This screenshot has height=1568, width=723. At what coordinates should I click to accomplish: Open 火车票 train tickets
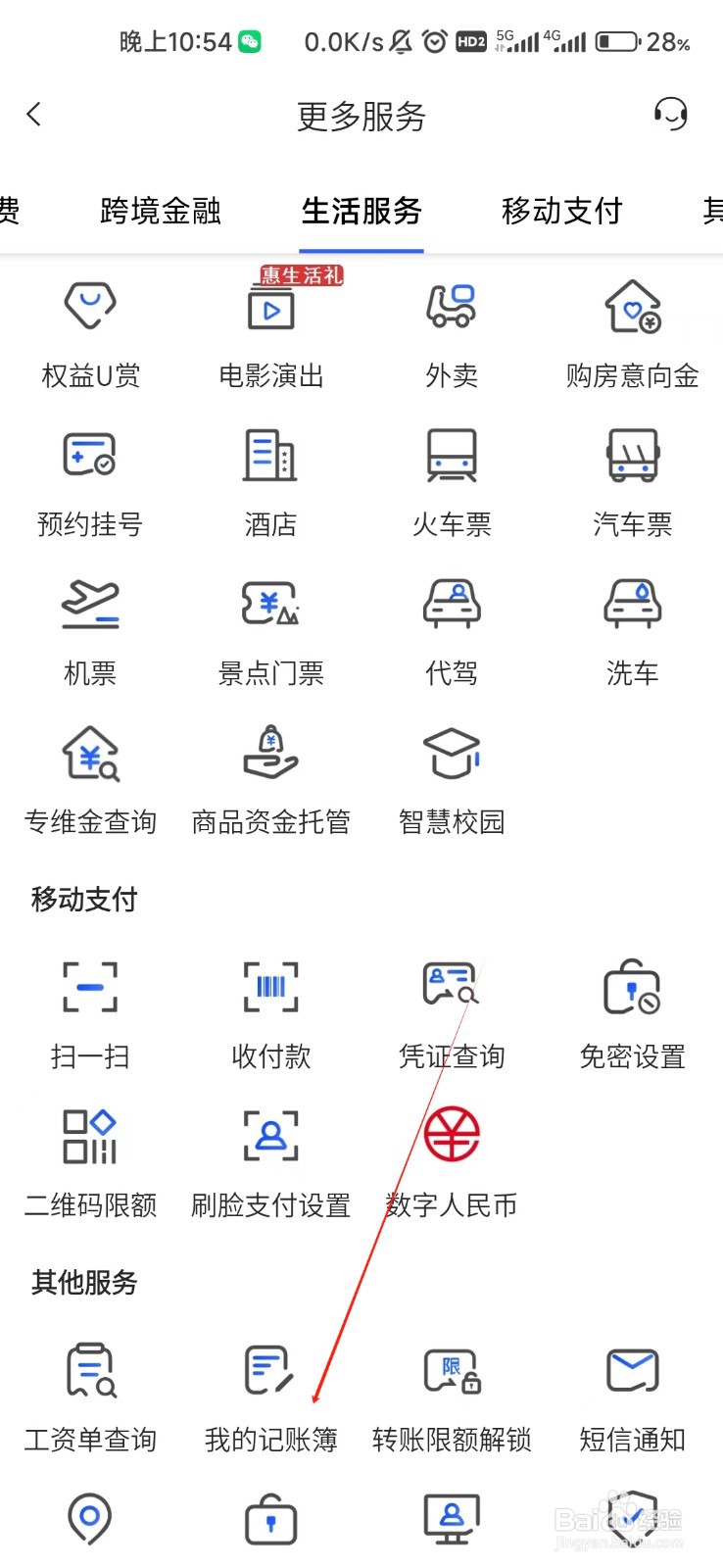(452, 482)
